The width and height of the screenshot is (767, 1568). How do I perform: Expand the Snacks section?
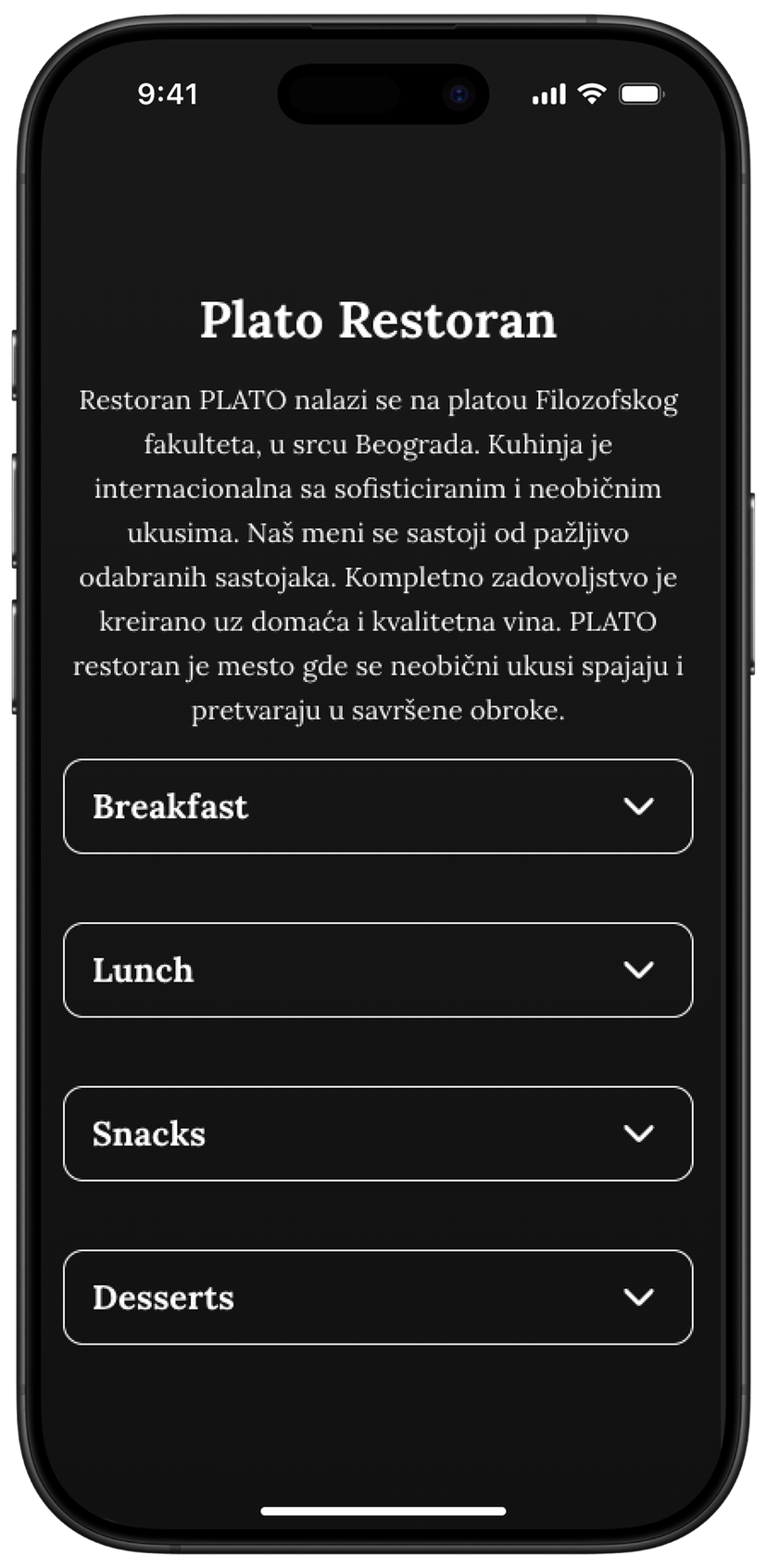pos(378,1133)
